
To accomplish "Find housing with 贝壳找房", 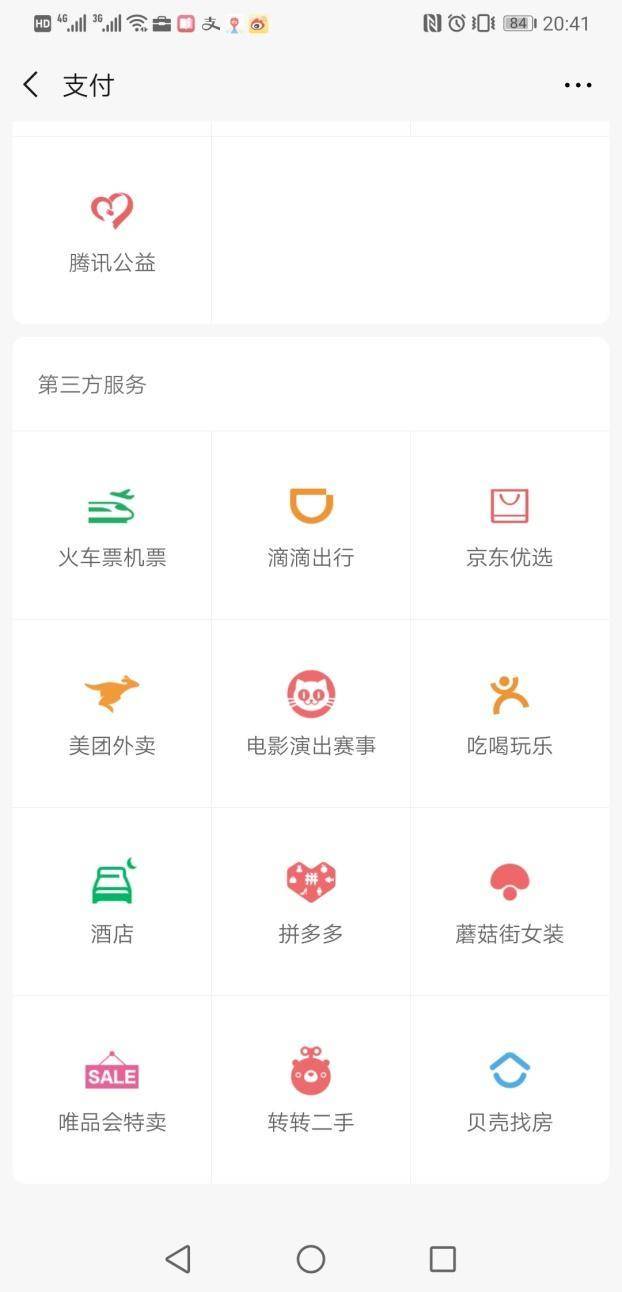I will (x=510, y=1090).
